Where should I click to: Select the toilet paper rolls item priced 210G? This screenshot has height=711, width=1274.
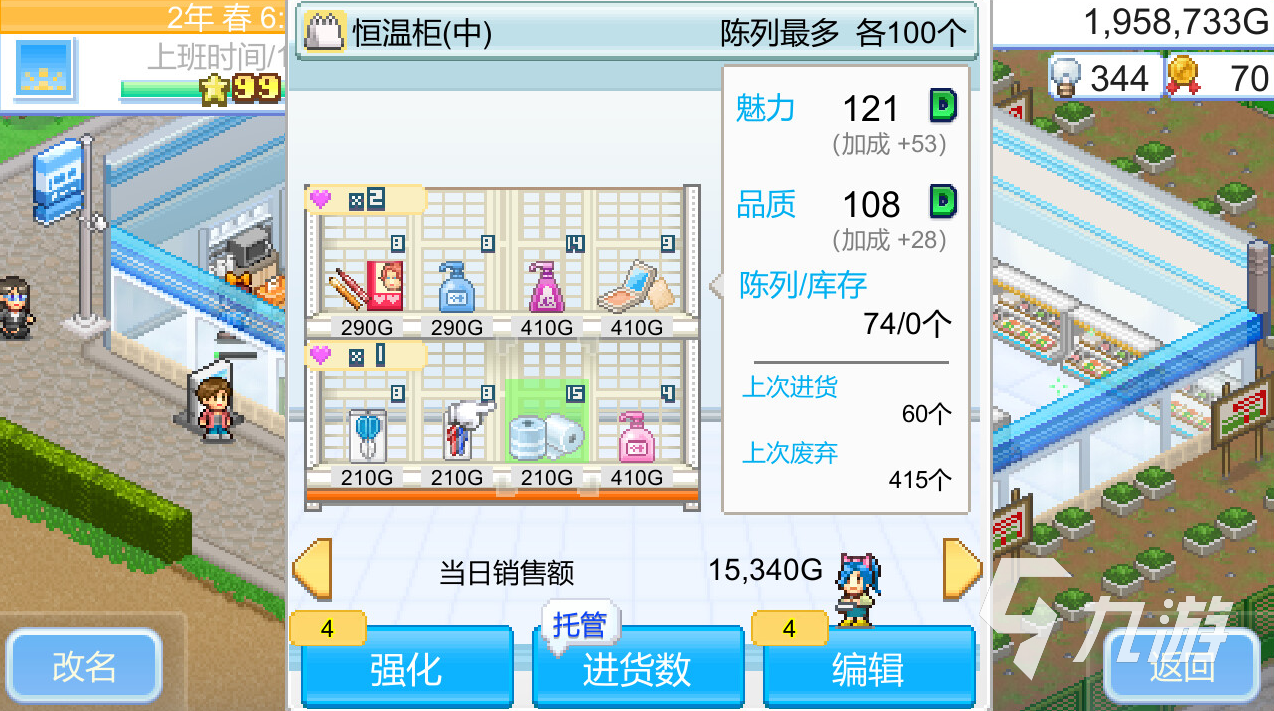point(546,436)
